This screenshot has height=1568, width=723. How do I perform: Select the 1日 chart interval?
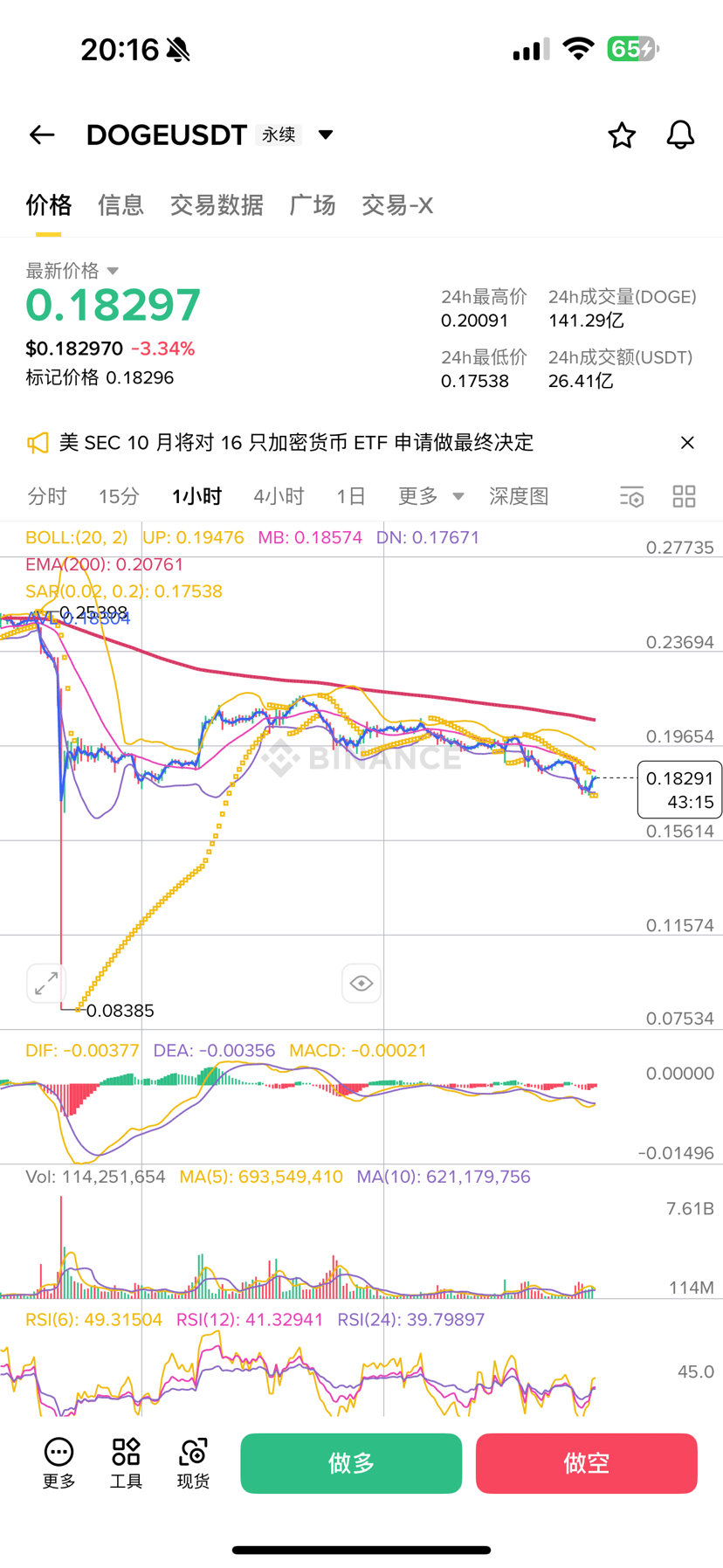click(351, 497)
